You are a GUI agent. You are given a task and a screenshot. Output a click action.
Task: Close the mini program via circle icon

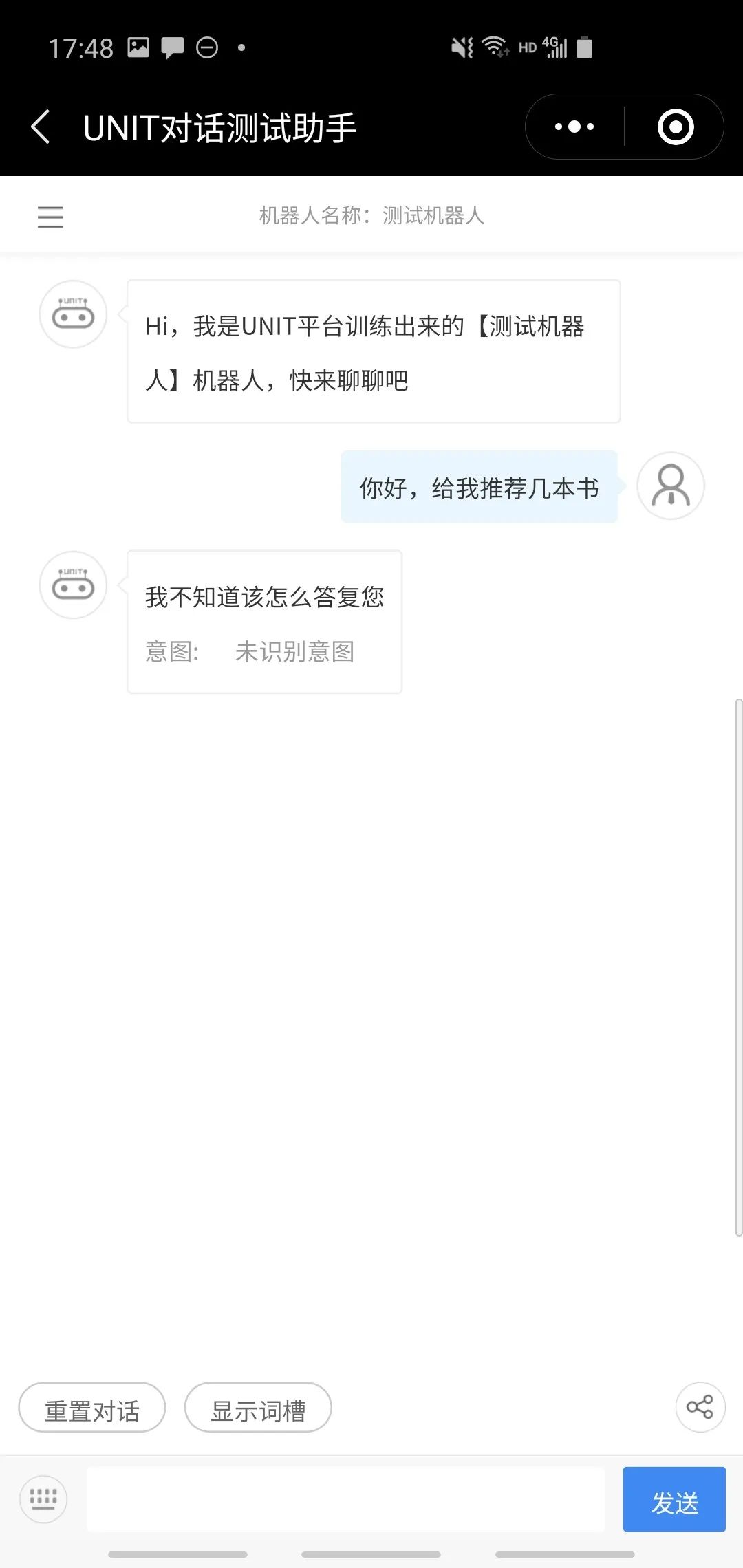675,127
